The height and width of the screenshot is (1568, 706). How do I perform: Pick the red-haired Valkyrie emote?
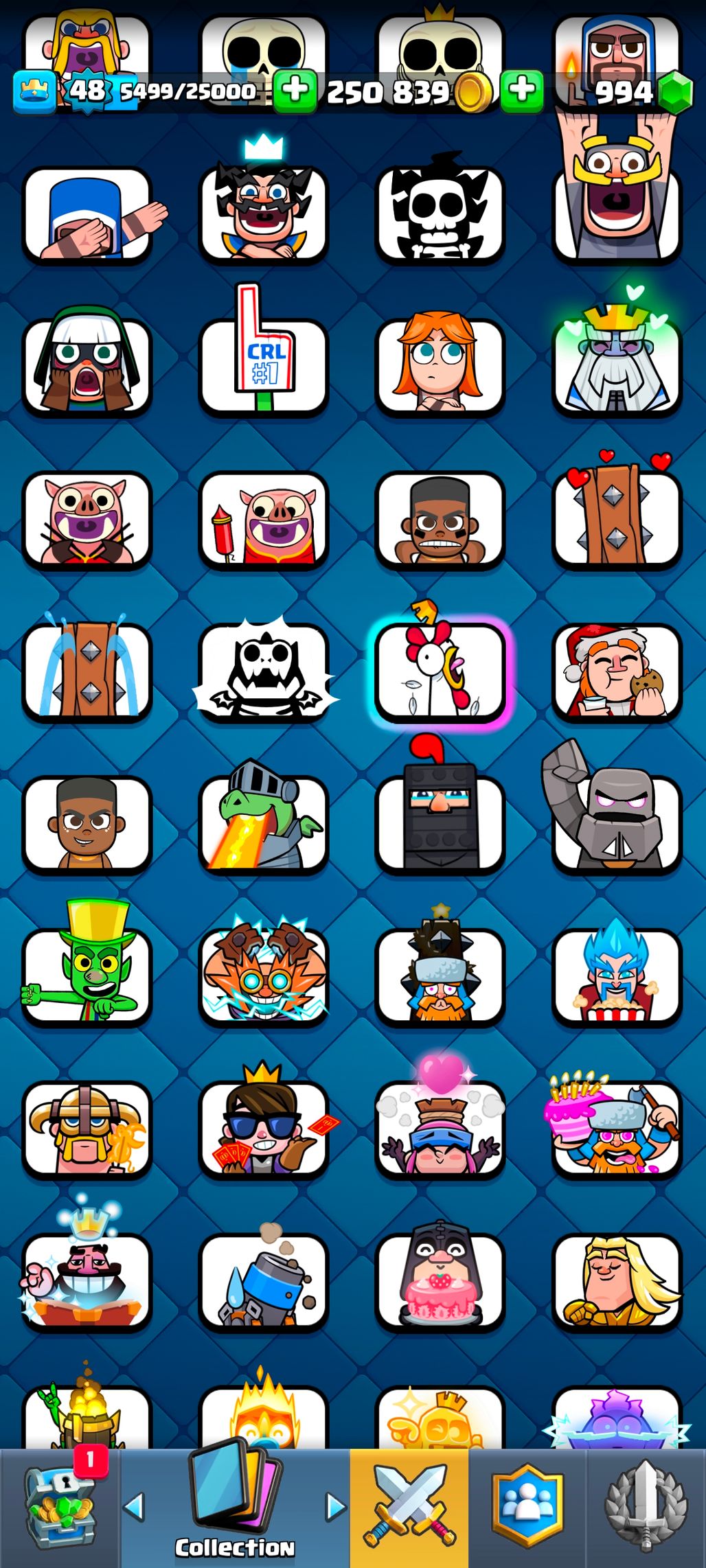[x=440, y=364]
